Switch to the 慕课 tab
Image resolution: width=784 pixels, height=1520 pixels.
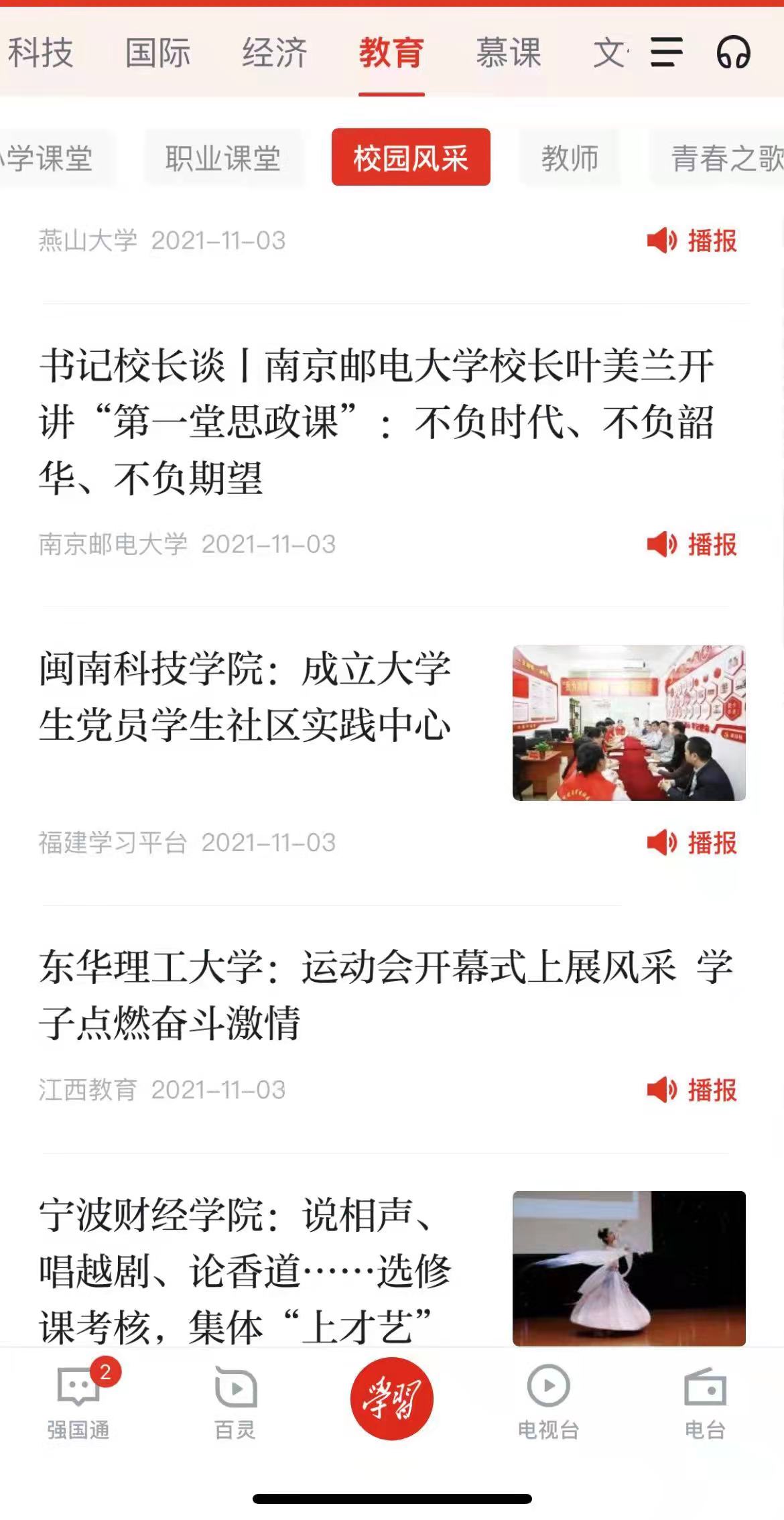tap(509, 52)
